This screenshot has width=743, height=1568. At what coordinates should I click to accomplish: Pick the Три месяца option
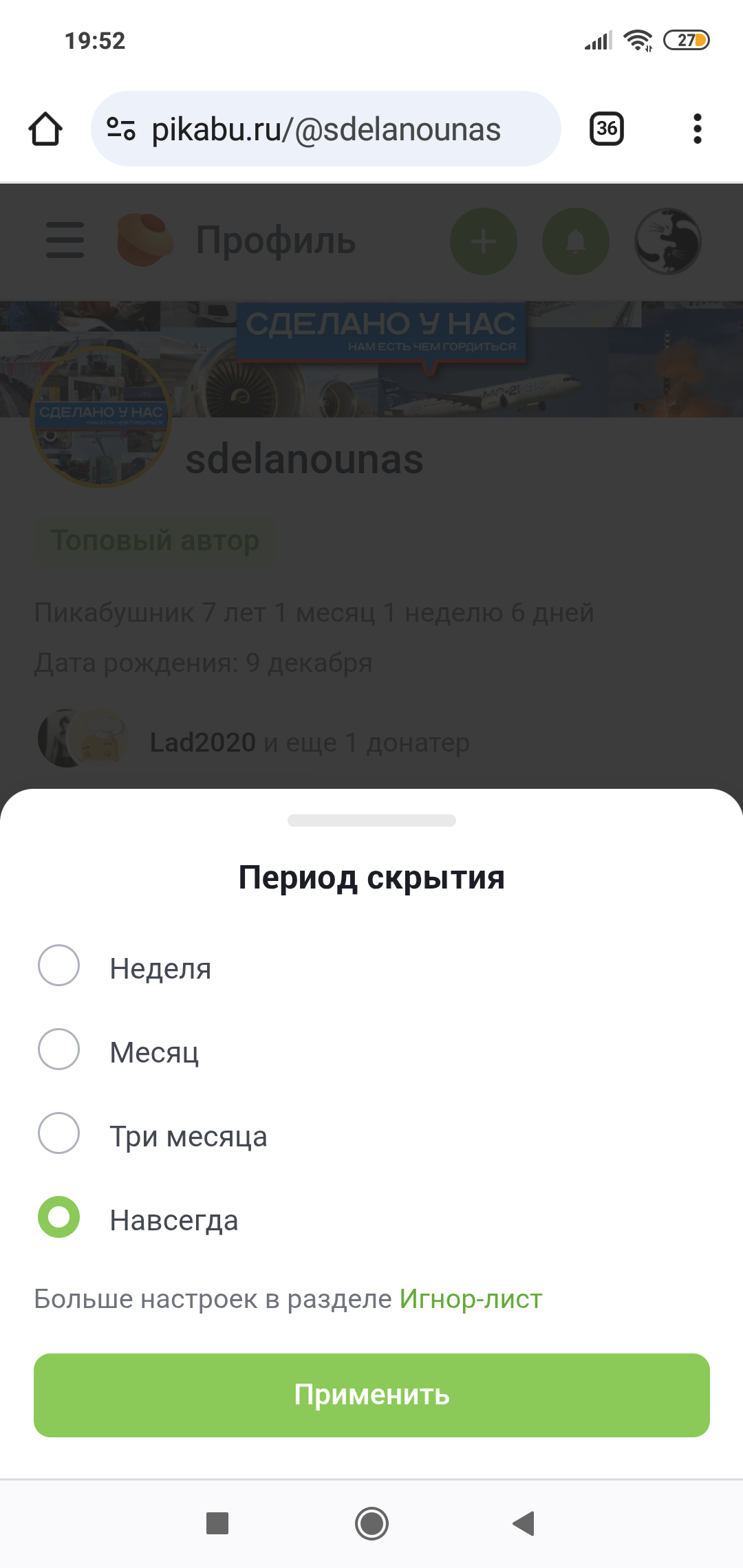59,1133
